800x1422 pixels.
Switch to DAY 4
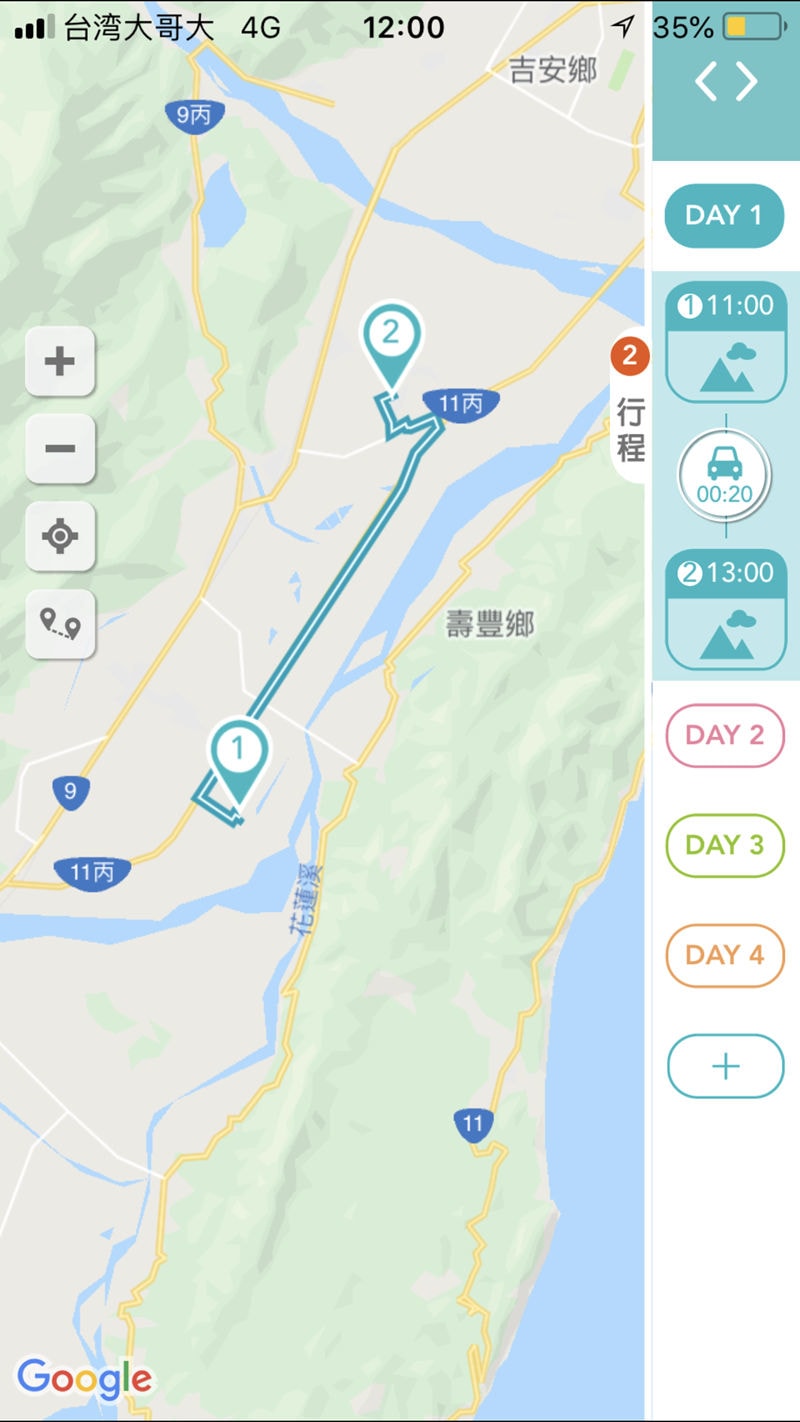coord(725,955)
